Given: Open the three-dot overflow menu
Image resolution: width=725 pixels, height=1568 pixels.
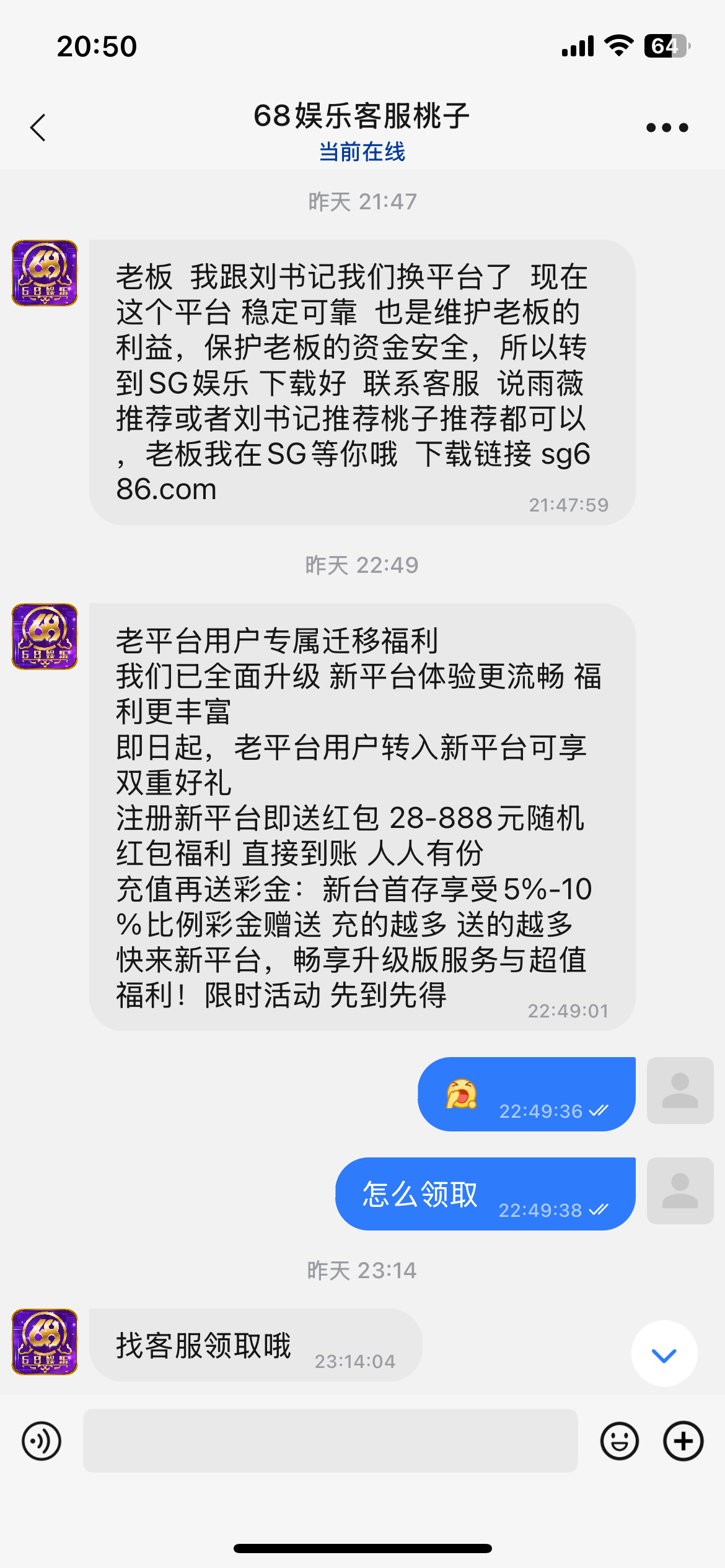Looking at the screenshot, I should tap(667, 128).
